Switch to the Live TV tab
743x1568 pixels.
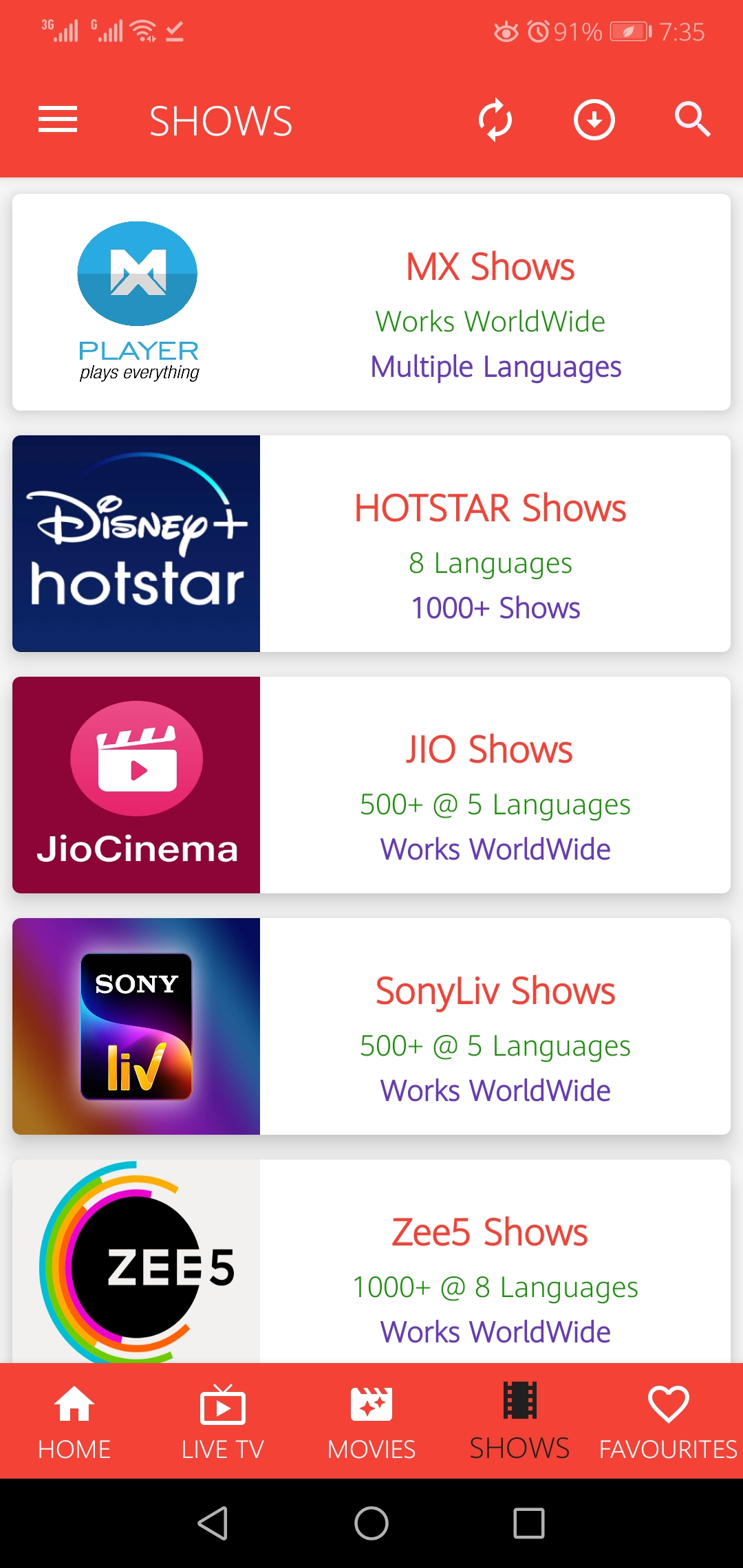pos(222,1421)
